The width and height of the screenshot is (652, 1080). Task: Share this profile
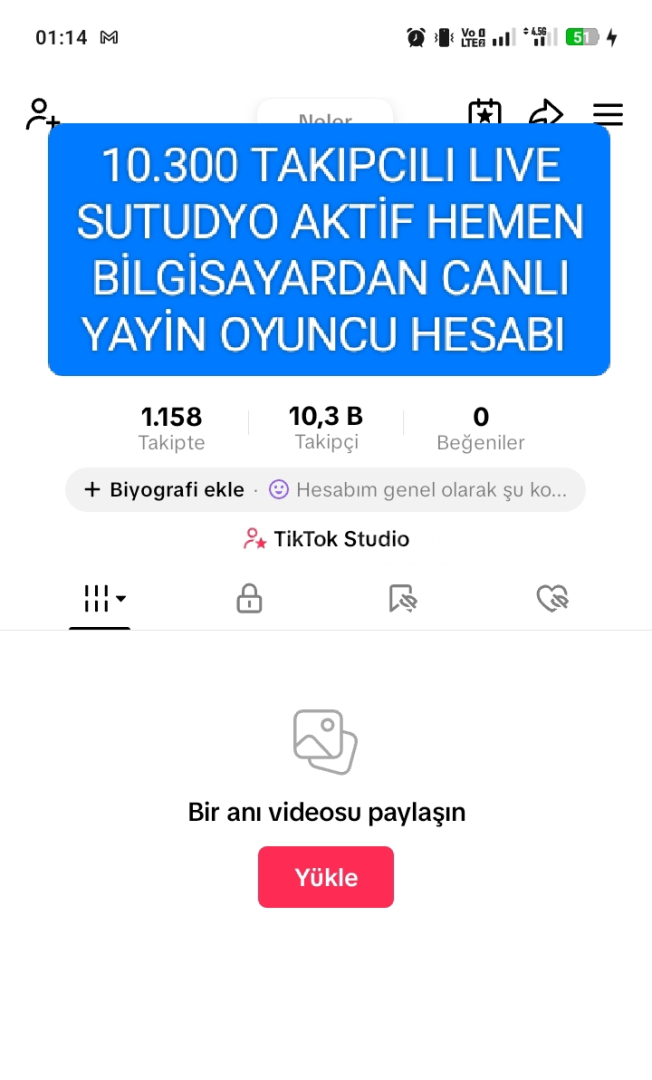click(x=546, y=113)
